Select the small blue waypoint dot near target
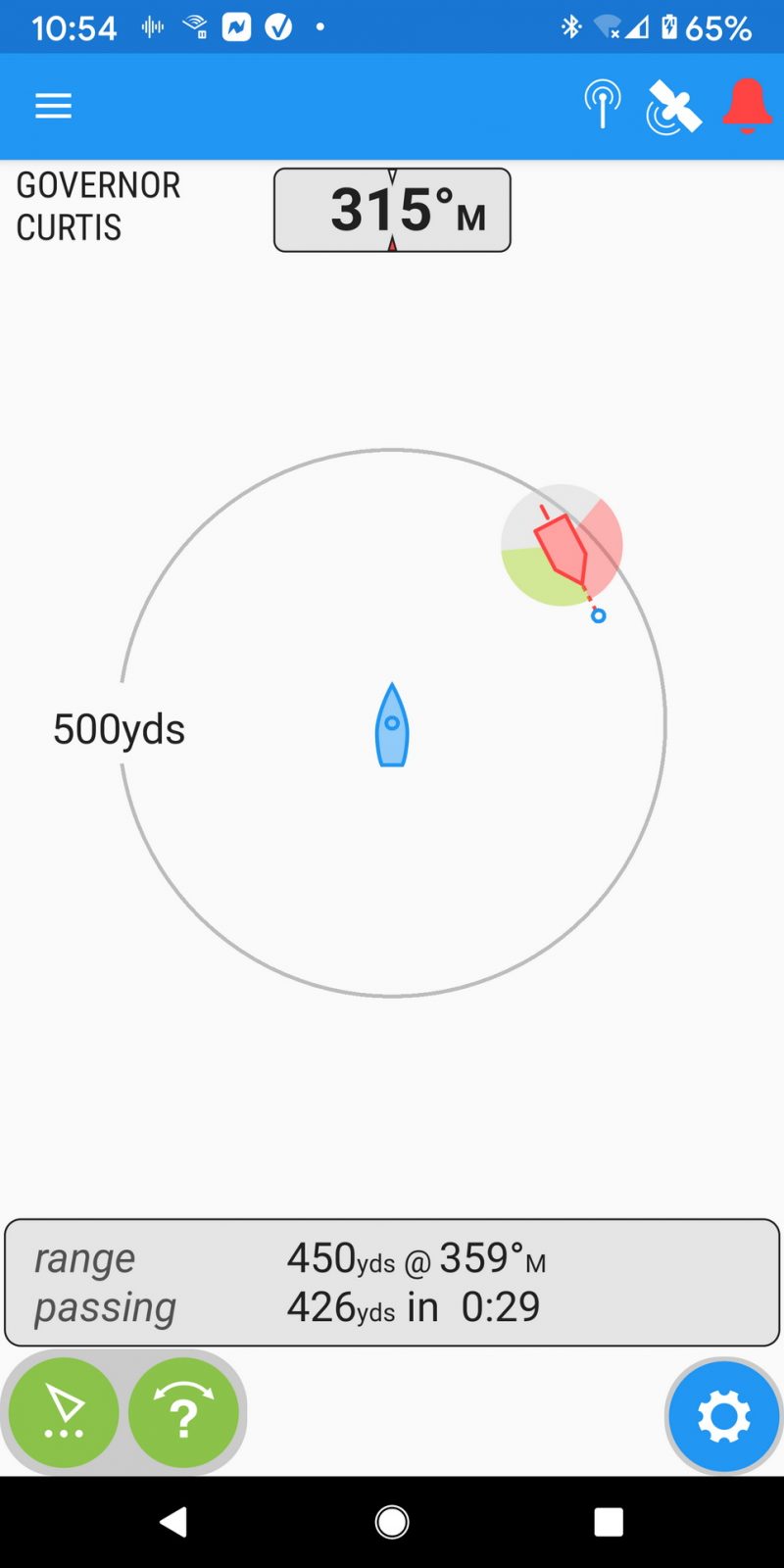784x1568 pixels. (598, 615)
